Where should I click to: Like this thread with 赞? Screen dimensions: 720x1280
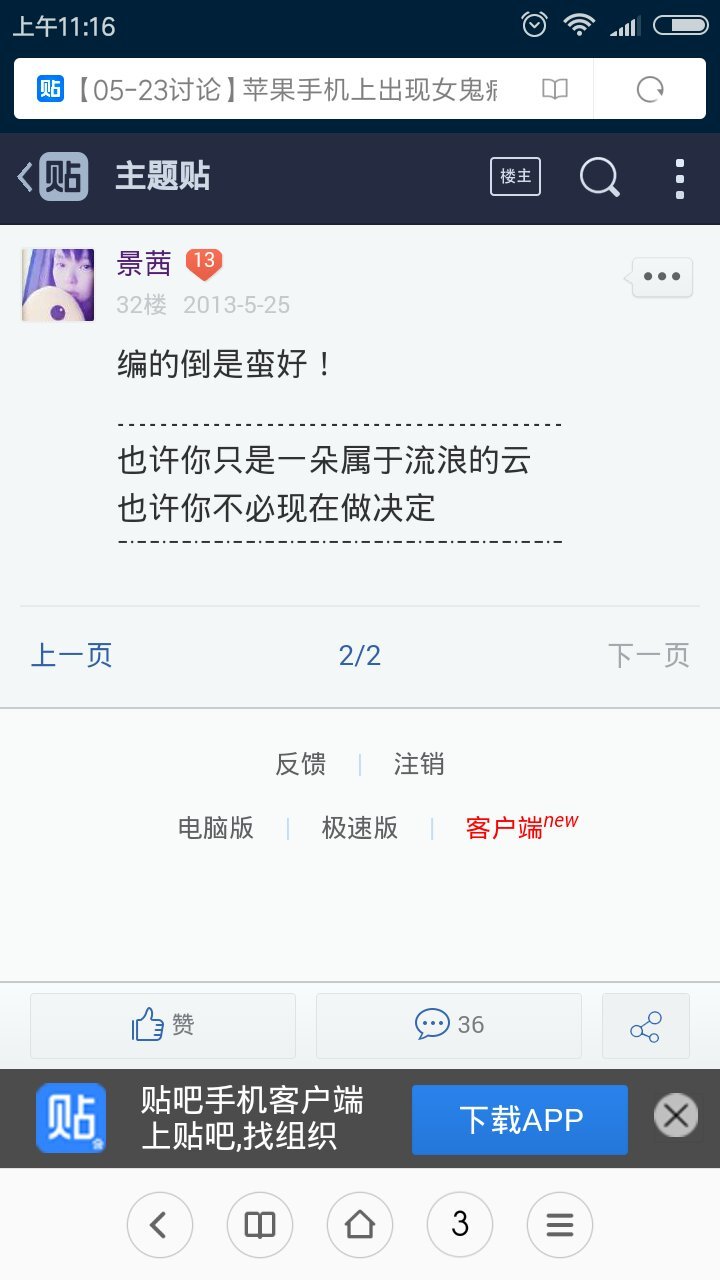[x=163, y=1025]
